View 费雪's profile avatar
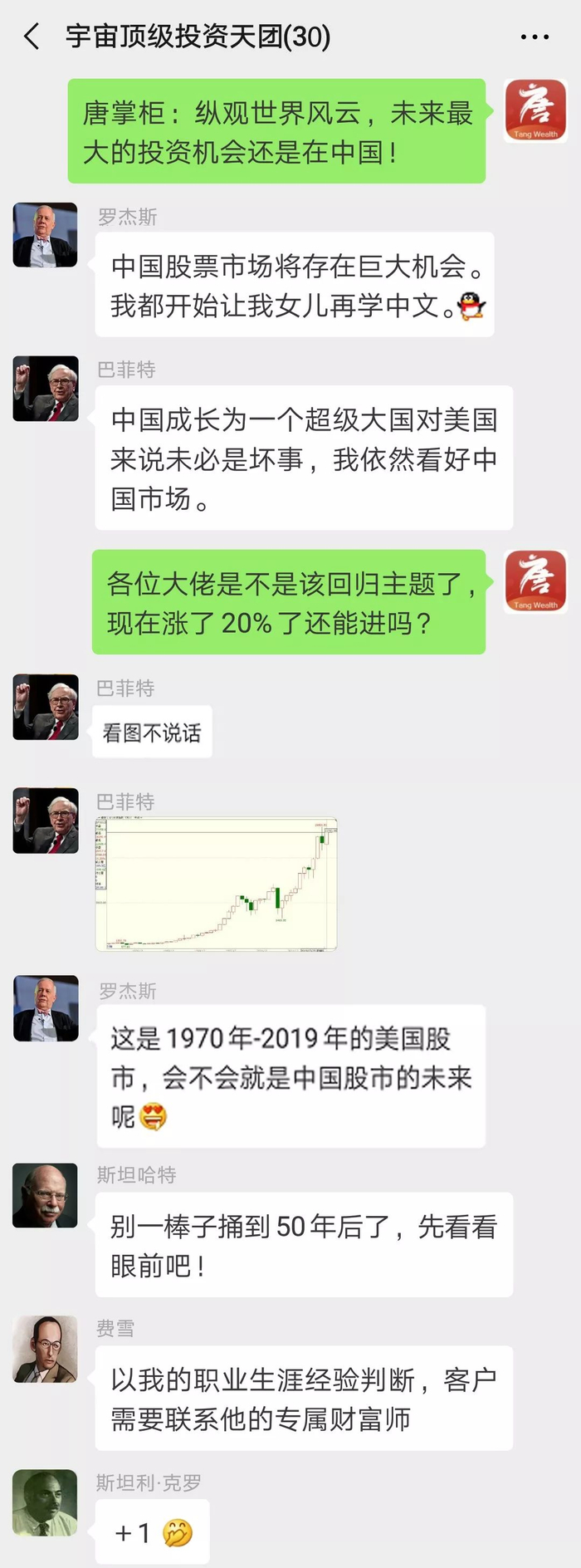Viewport: 581px width, 1568px height. point(46,1349)
